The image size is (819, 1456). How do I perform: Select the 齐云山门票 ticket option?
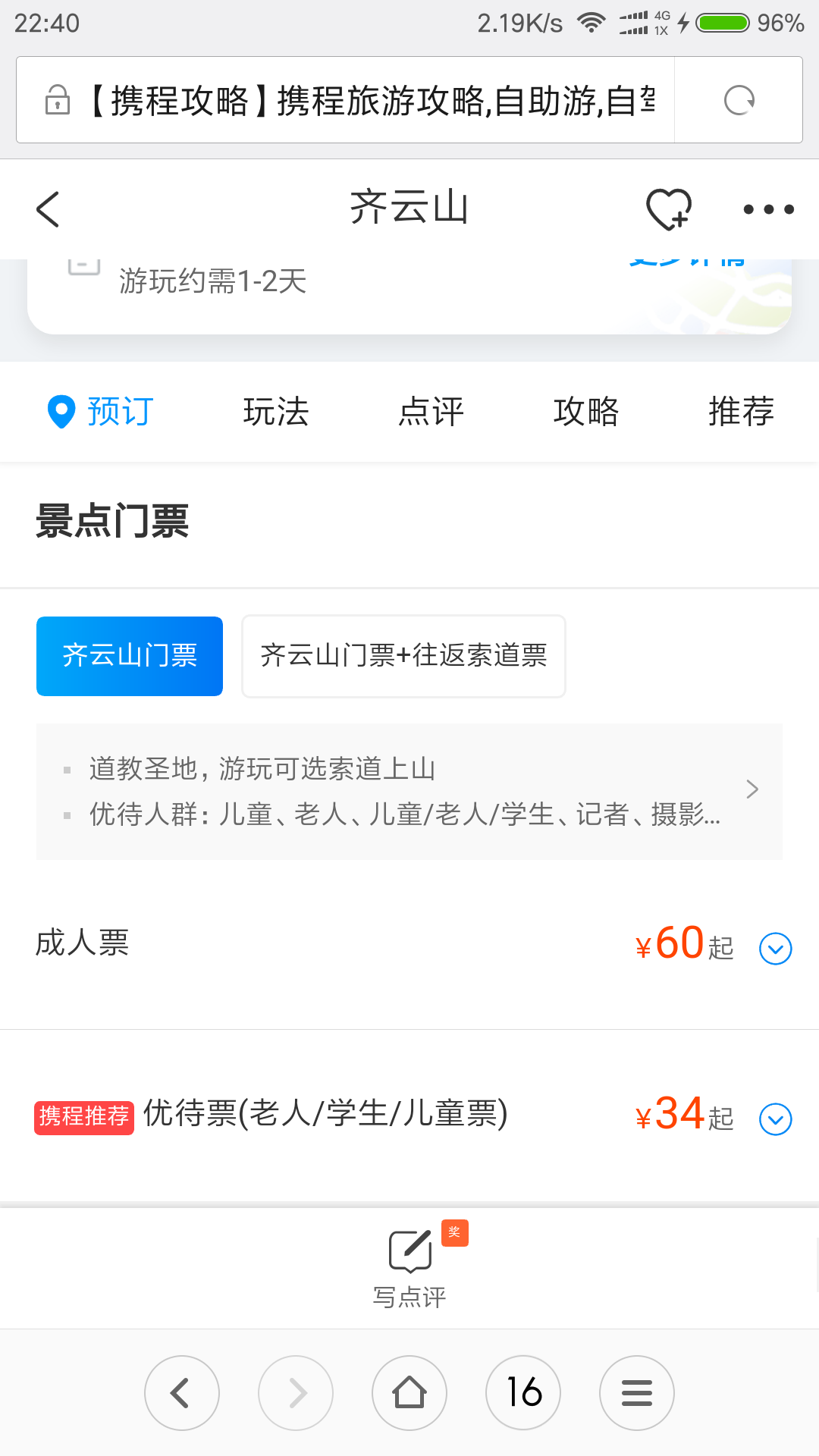pos(130,656)
